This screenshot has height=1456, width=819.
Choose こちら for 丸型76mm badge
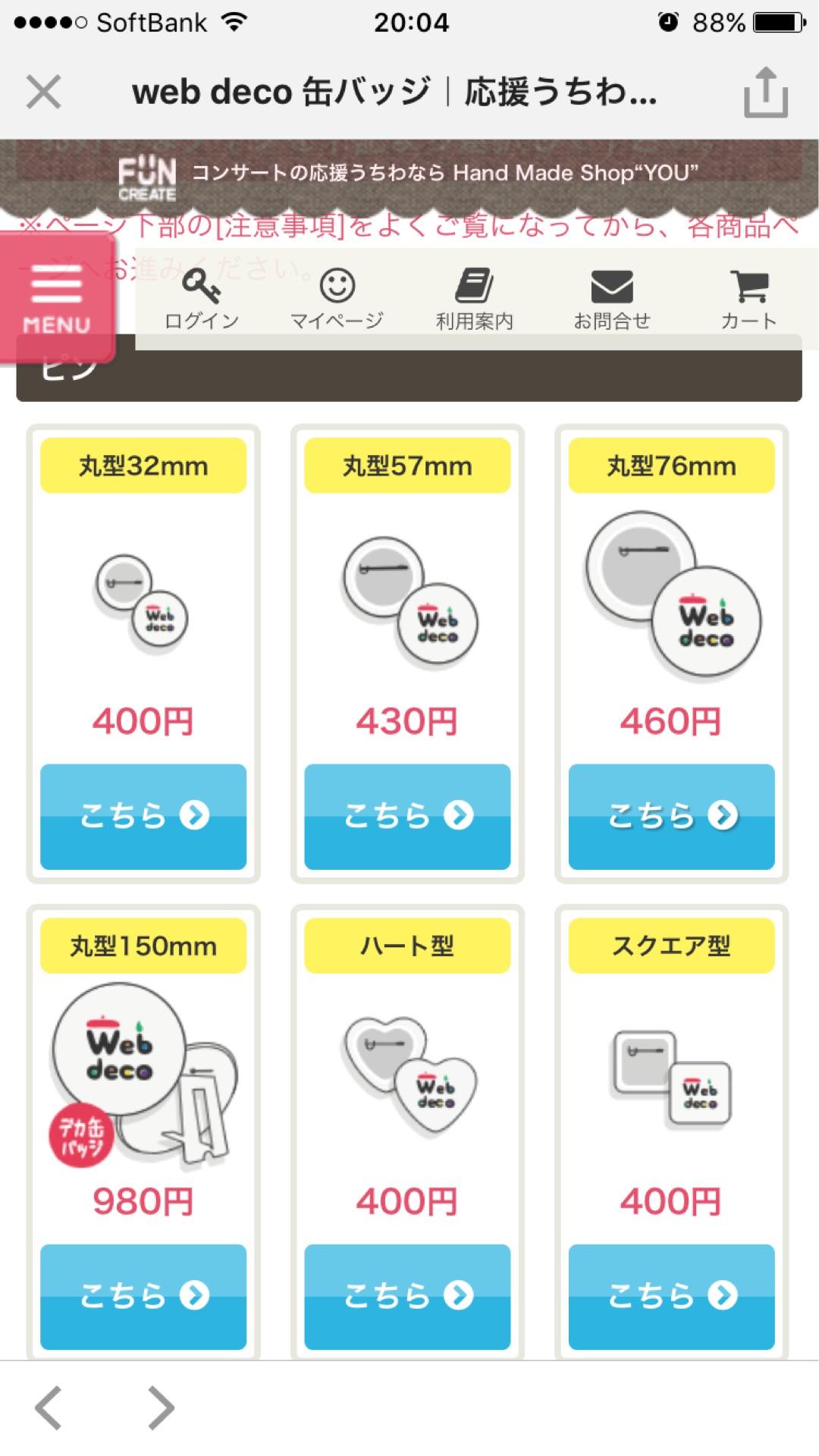(671, 816)
